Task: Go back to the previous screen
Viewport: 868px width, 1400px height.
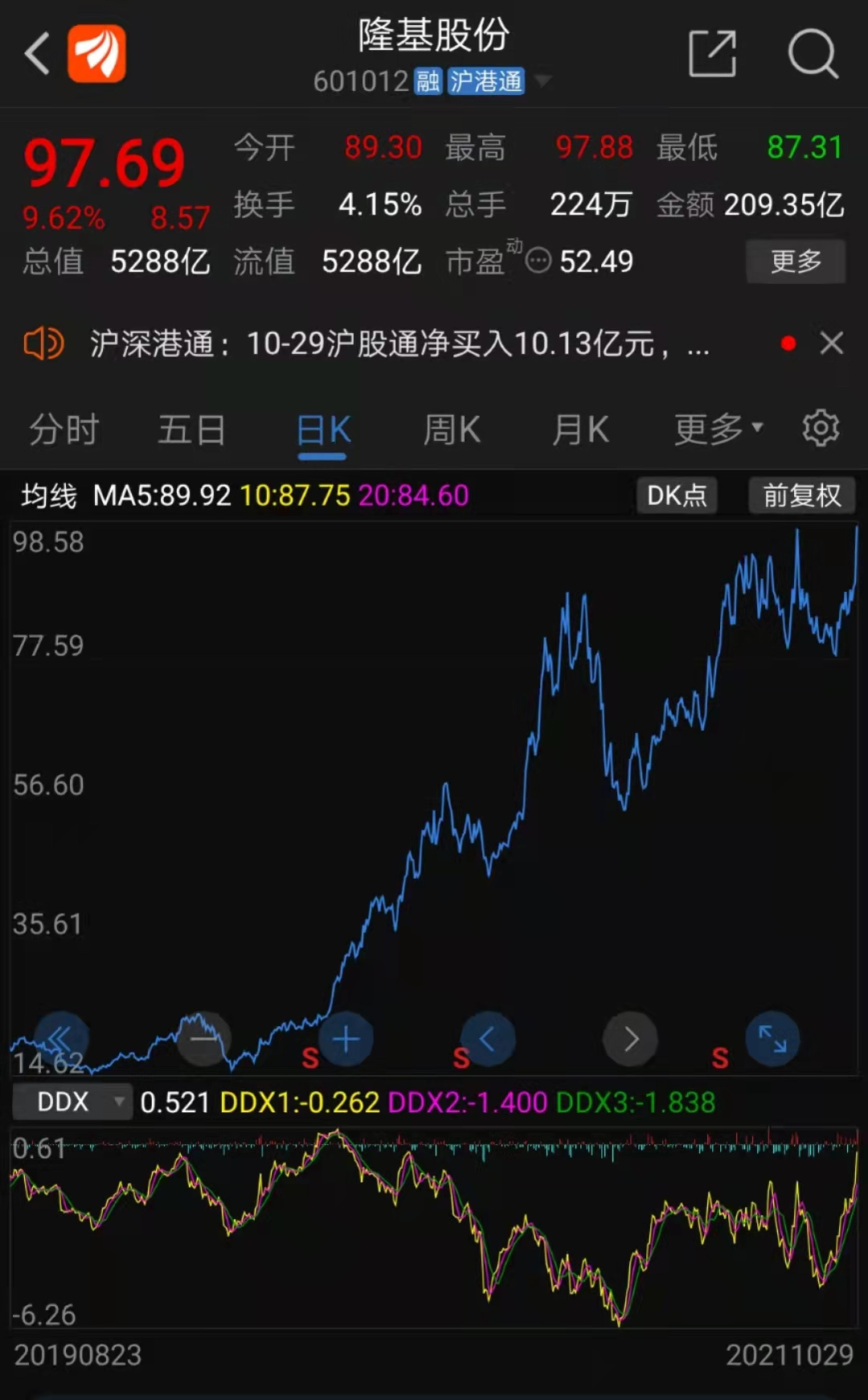Action: click(x=38, y=54)
